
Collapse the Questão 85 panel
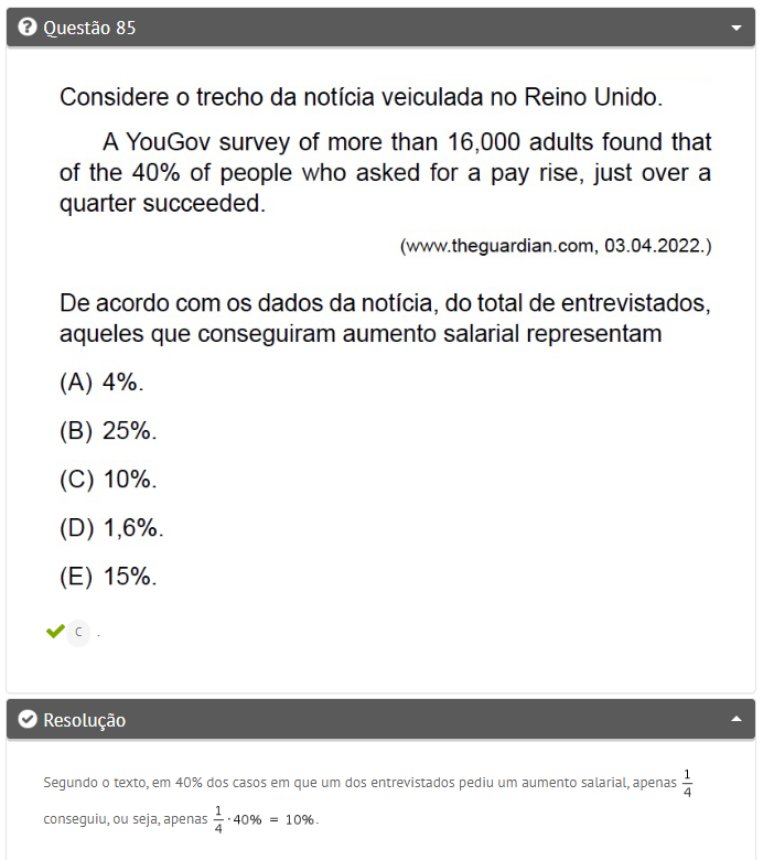(737, 28)
